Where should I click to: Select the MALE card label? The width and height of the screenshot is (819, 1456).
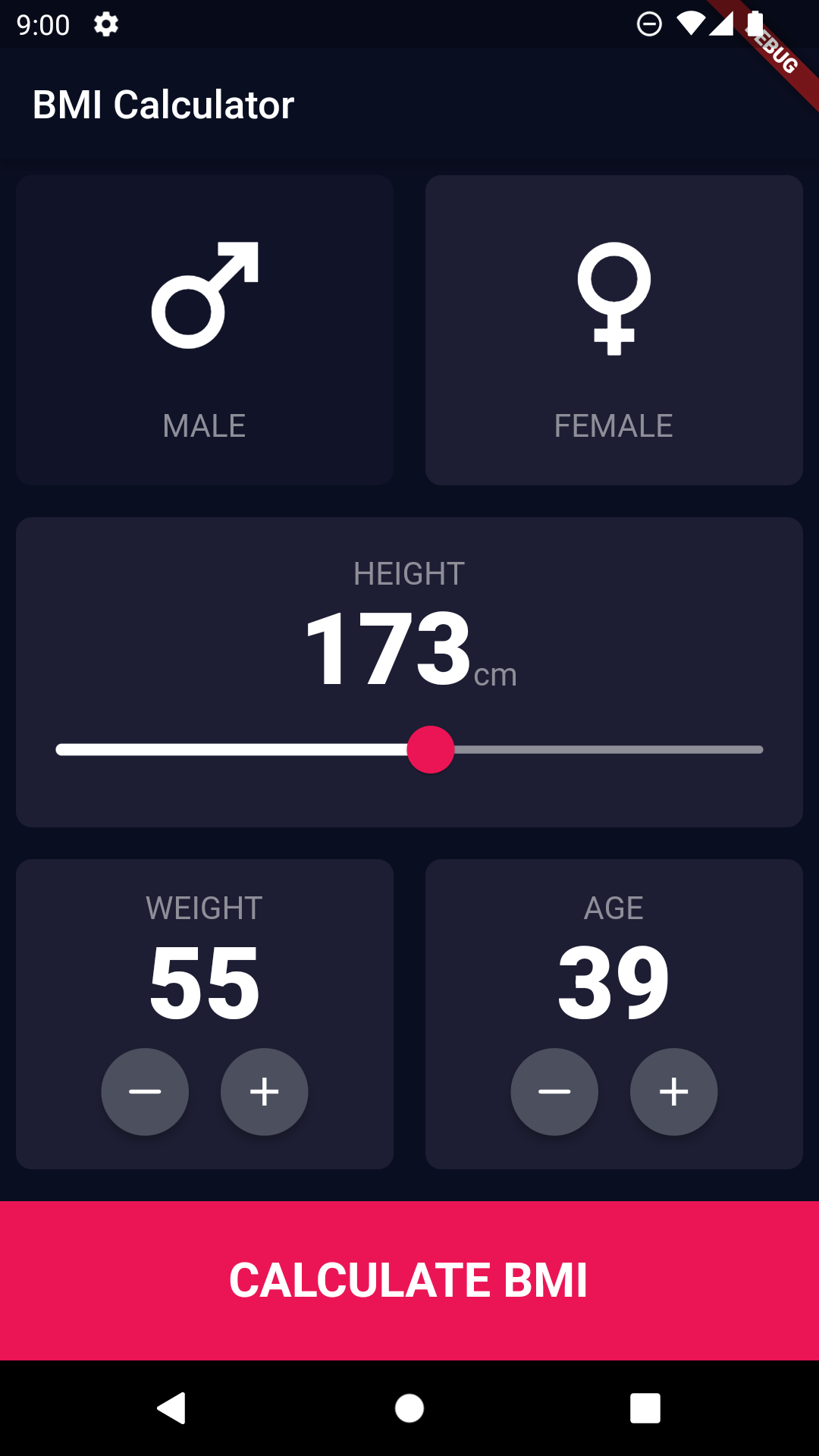coord(205,425)
